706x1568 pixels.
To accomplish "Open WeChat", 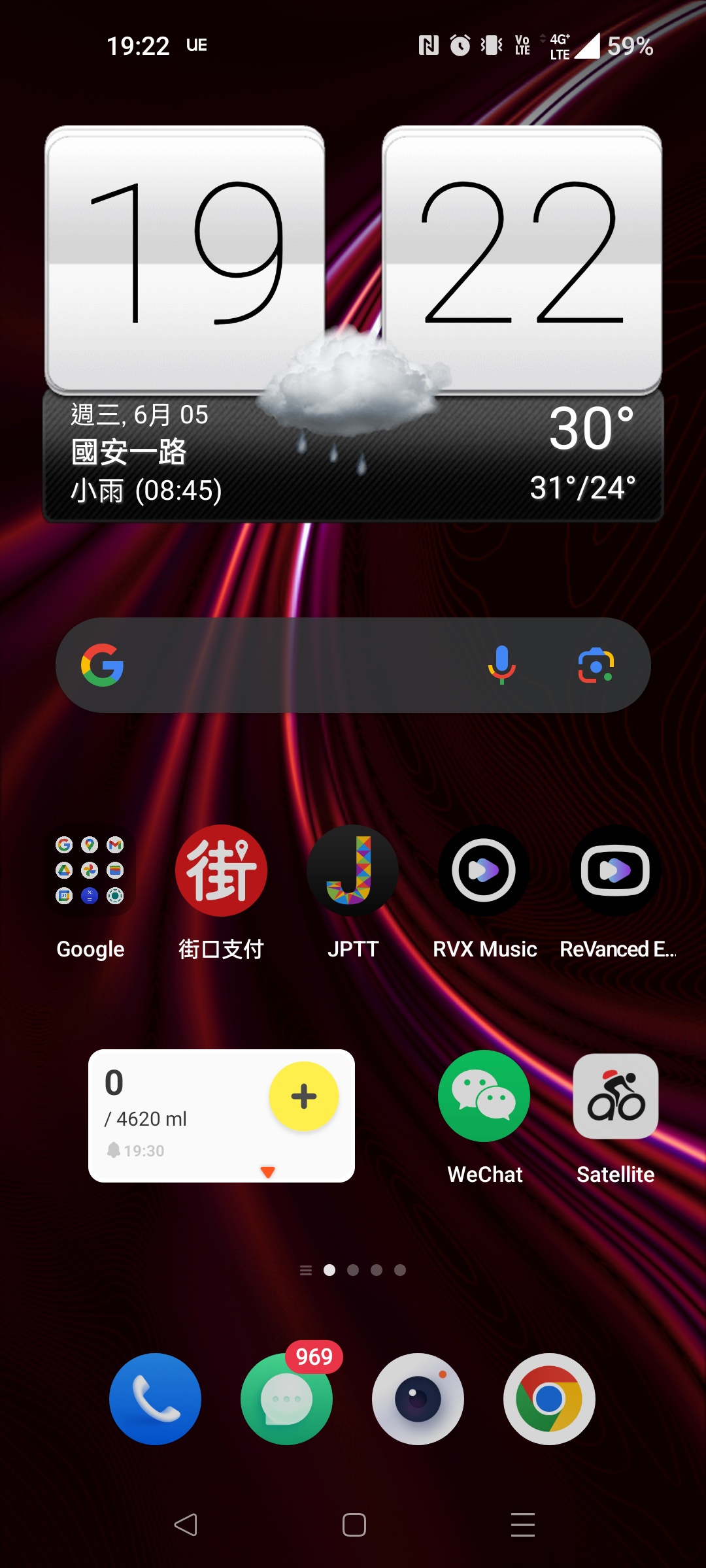I will 484,1096.
